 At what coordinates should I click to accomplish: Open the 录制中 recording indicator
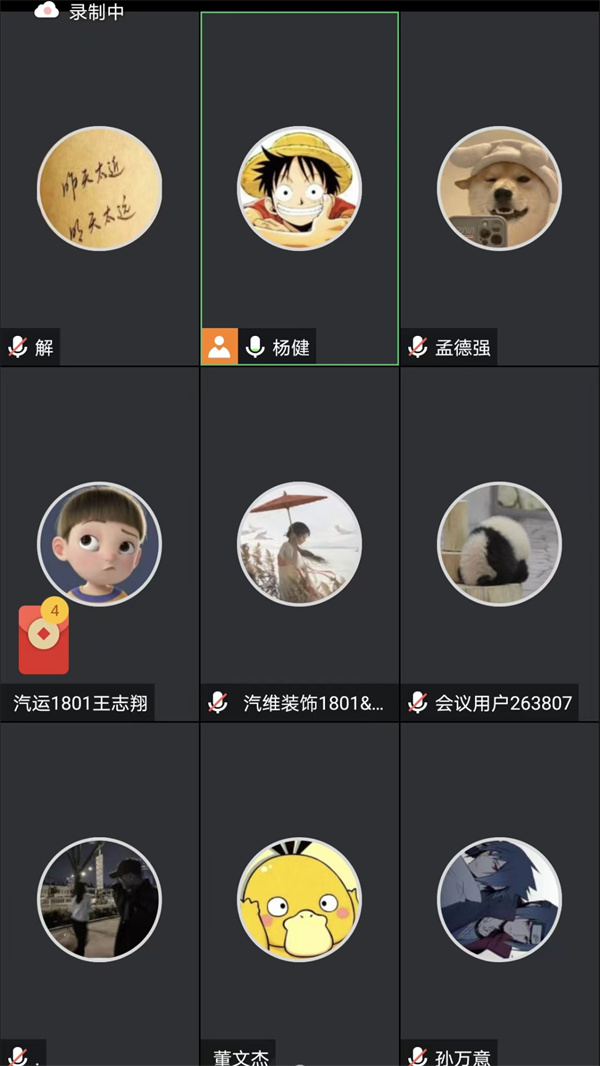point(80,12)
